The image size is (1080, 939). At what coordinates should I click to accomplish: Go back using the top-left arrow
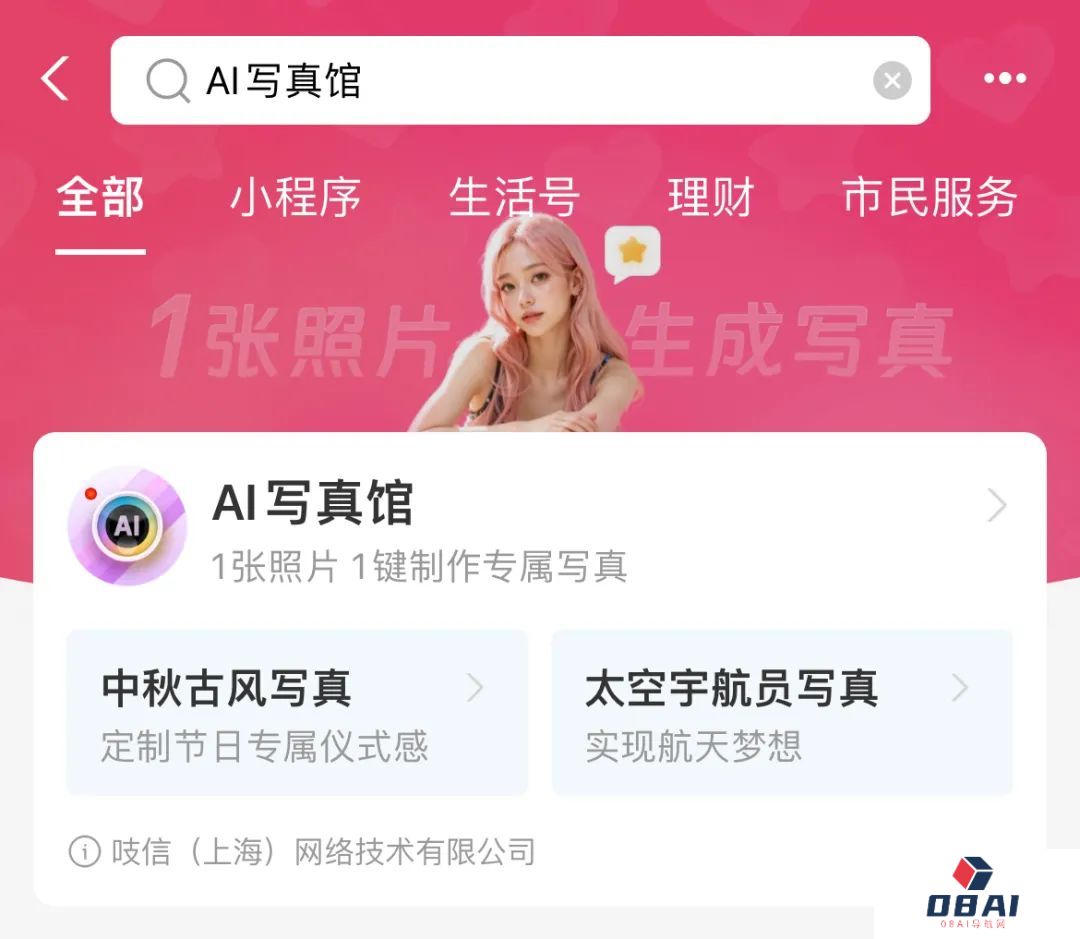tap(56, 79)
